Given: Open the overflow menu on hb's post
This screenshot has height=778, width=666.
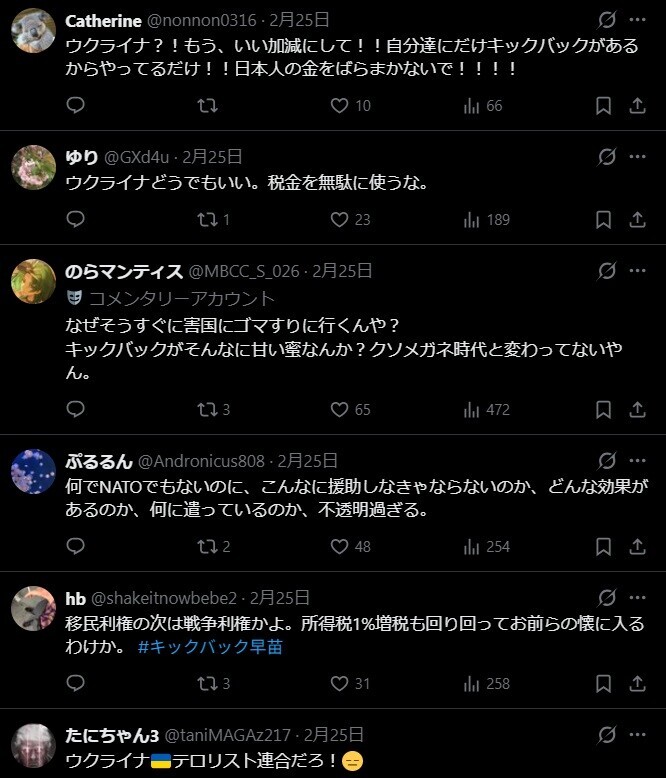Looking at the screenshot, I should point(637,598).
